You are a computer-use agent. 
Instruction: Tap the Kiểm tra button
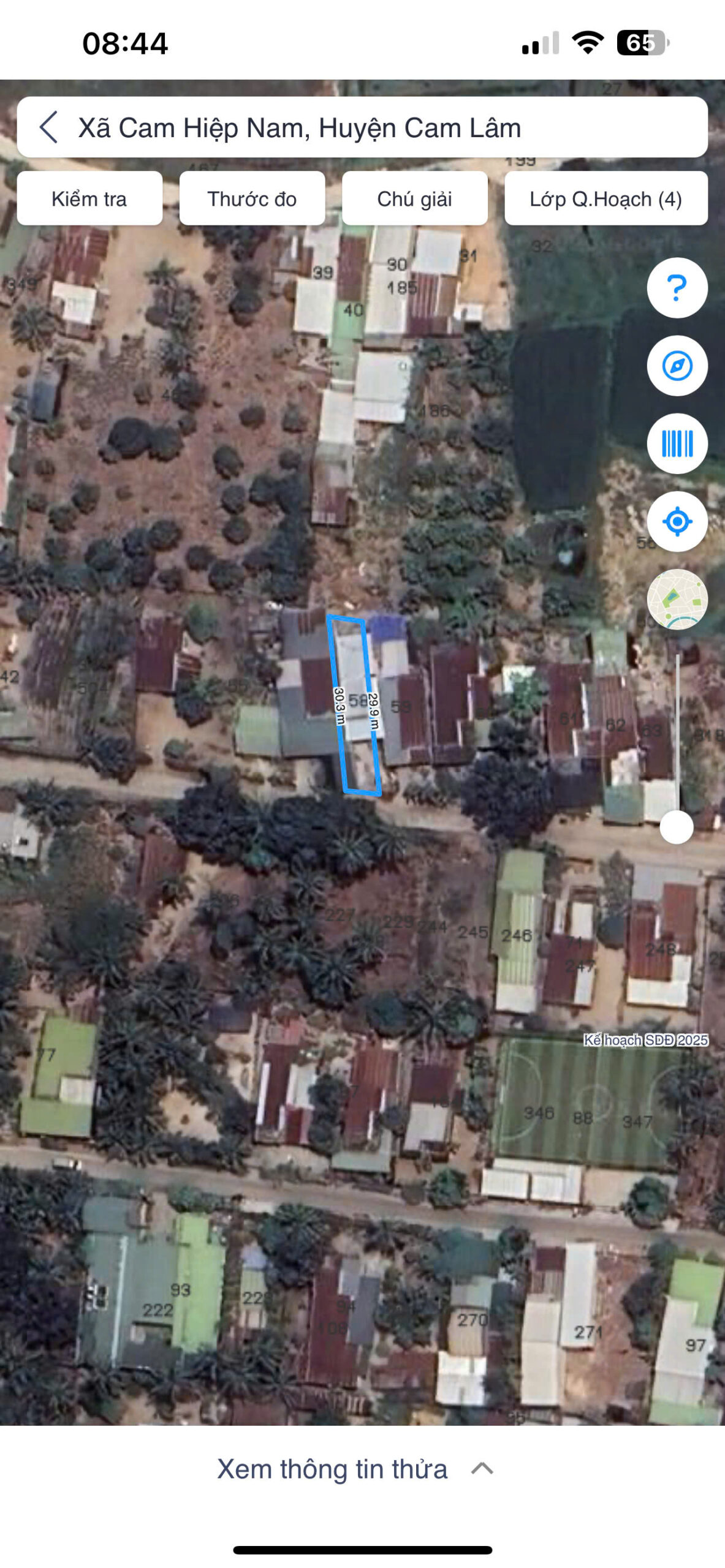(89, 198)
